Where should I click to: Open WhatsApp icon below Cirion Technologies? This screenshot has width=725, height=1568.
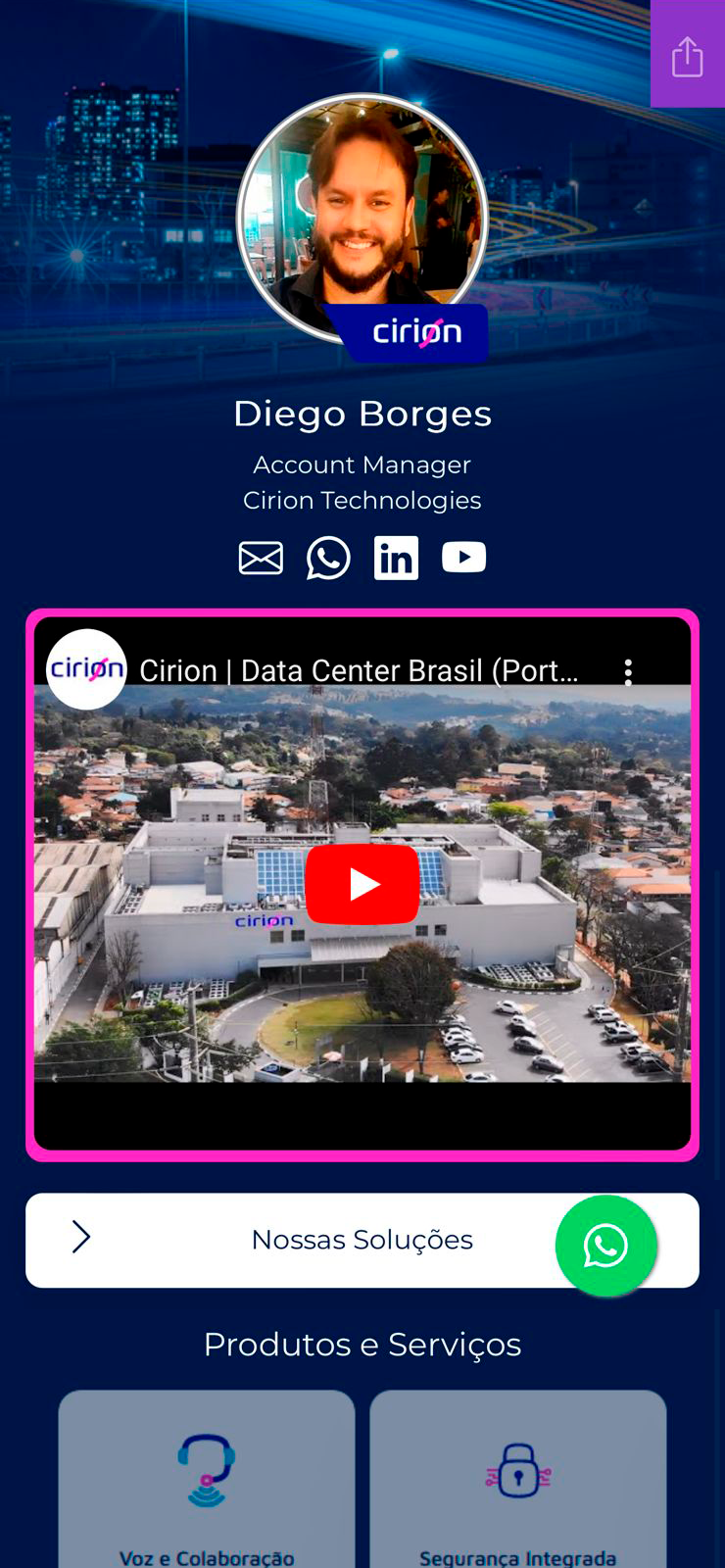(x=328, y=559)
